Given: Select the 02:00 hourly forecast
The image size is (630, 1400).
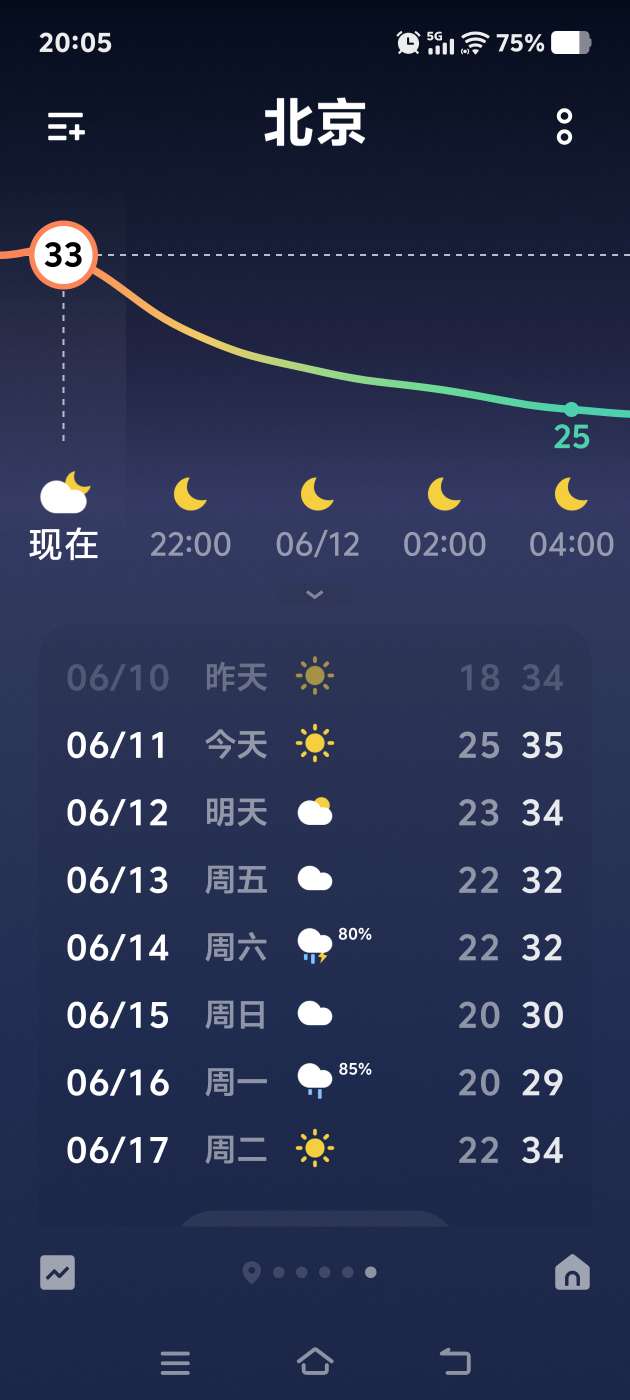Looking at the screenshot, I should tap(444, 519).
